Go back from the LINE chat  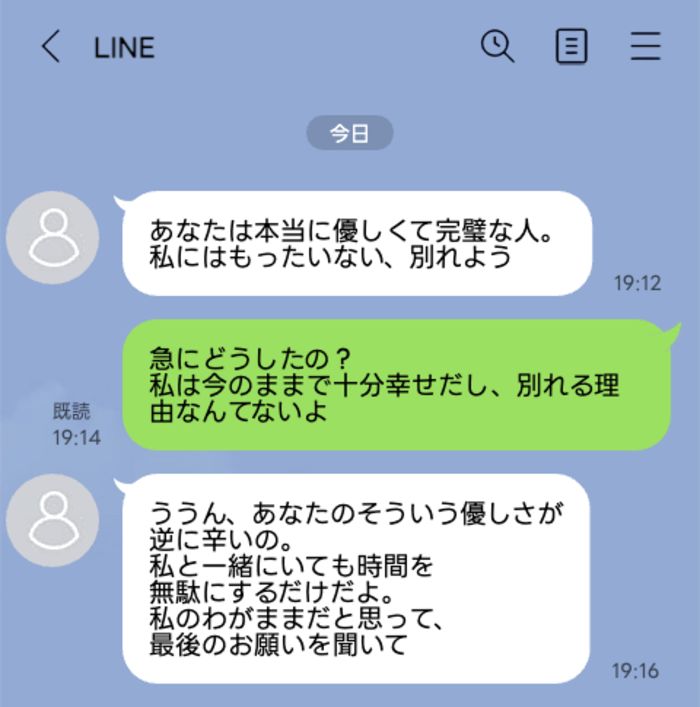[51, 47]
